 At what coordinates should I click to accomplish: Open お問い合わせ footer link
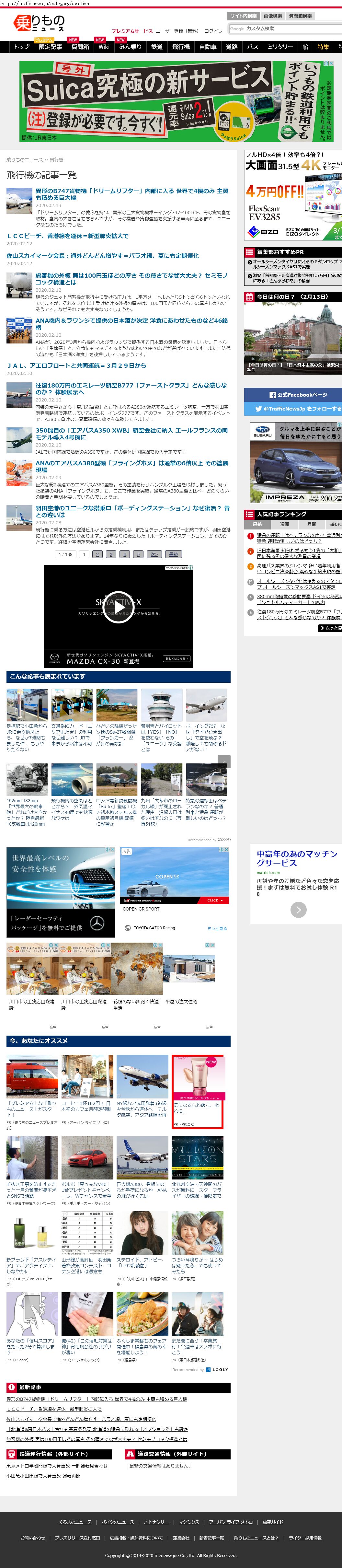click(x=33, y=1538)
